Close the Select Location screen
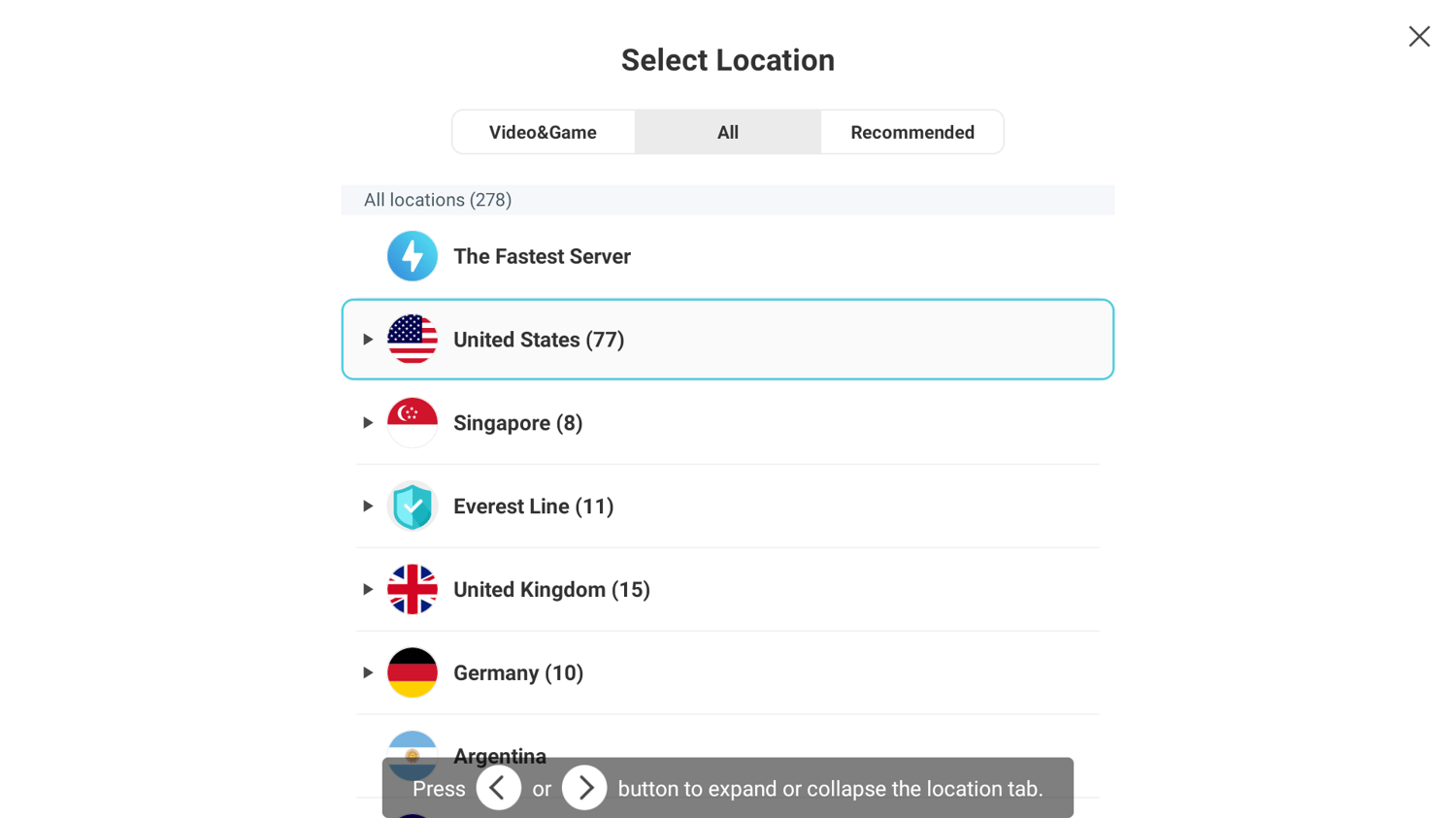 click(1419, 37)
